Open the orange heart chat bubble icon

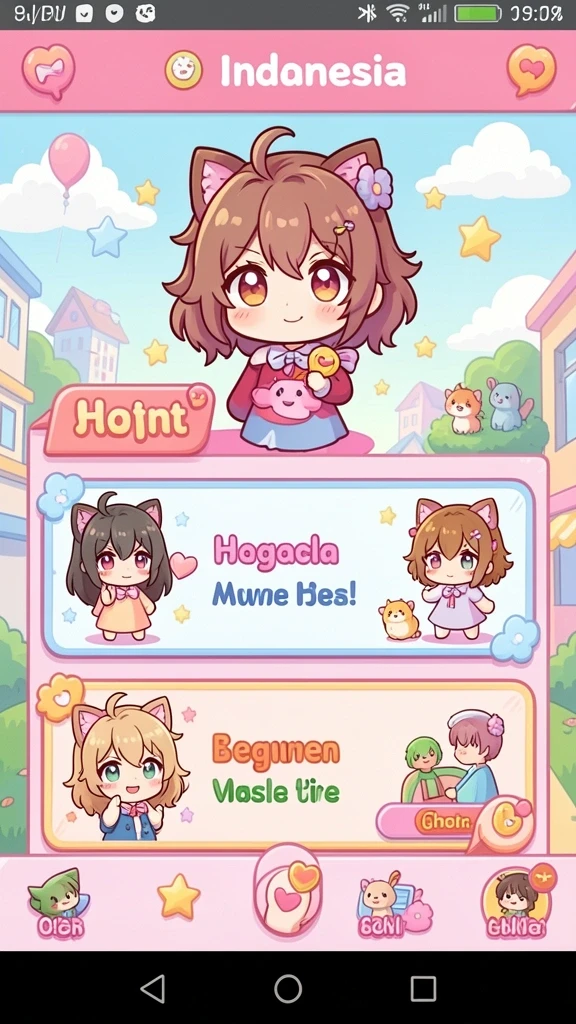click(x=532, y=69)
